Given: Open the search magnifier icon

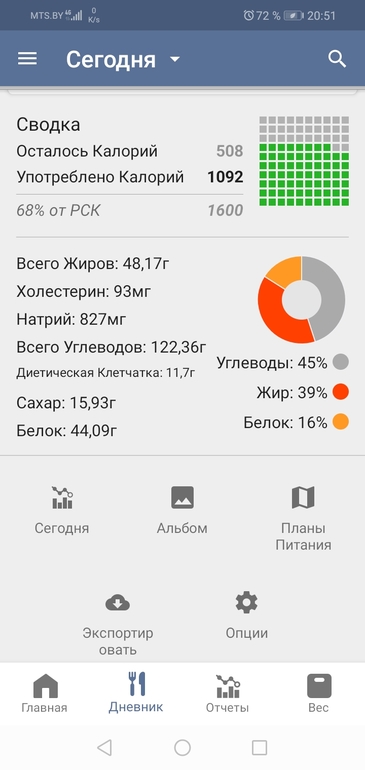Looking at the screenshot, I should [x=337, y=59].
